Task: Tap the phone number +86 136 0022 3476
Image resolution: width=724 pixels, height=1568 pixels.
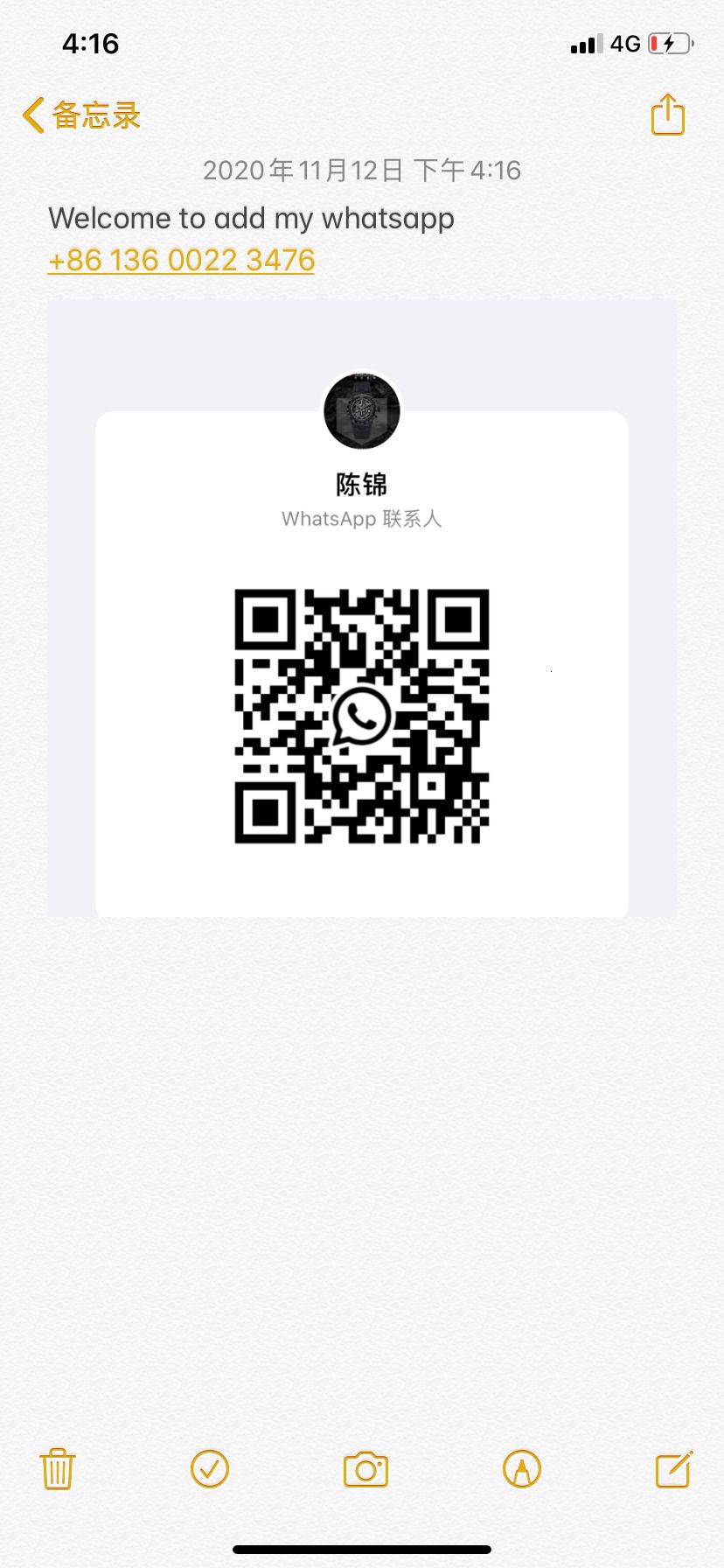Action: 181,261
